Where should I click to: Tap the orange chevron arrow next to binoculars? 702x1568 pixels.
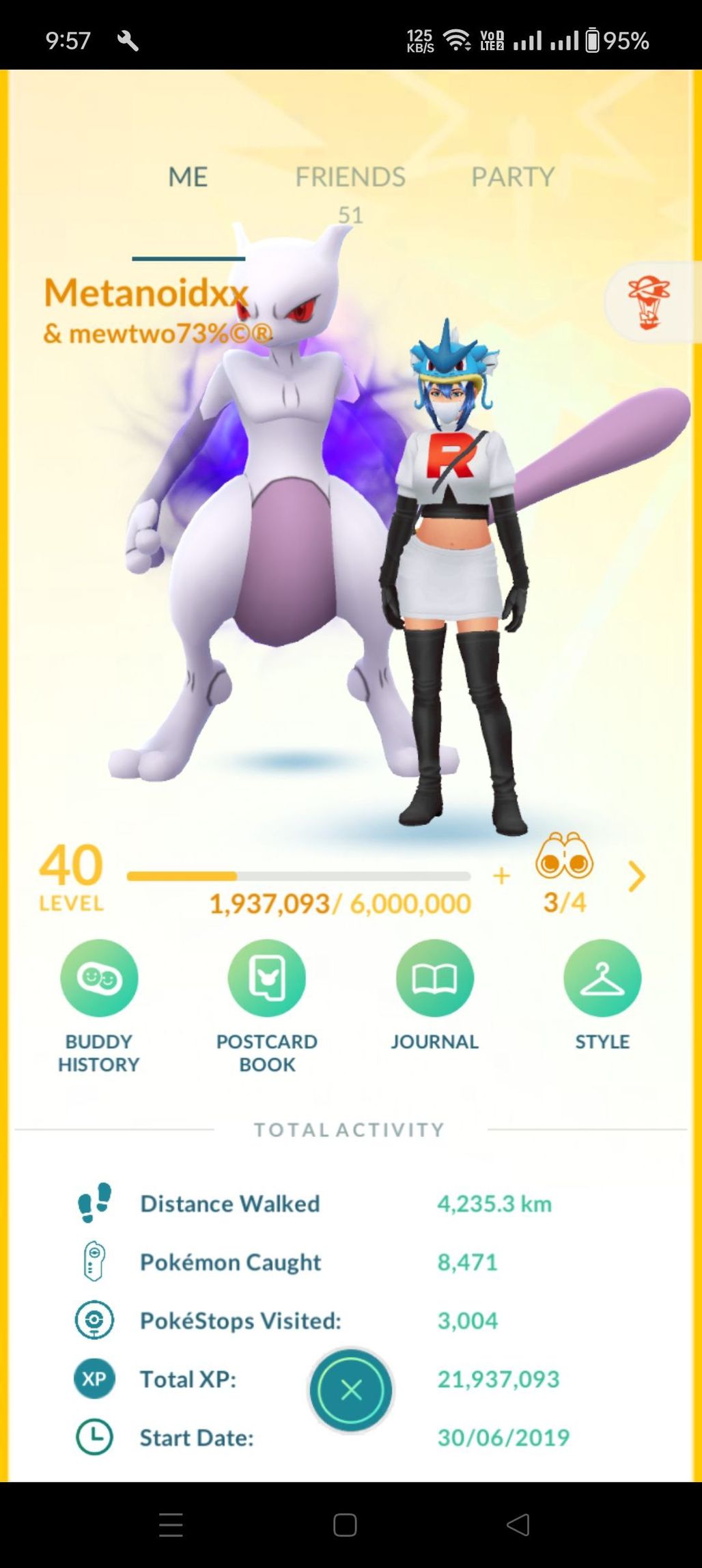[x=636, y=876]
